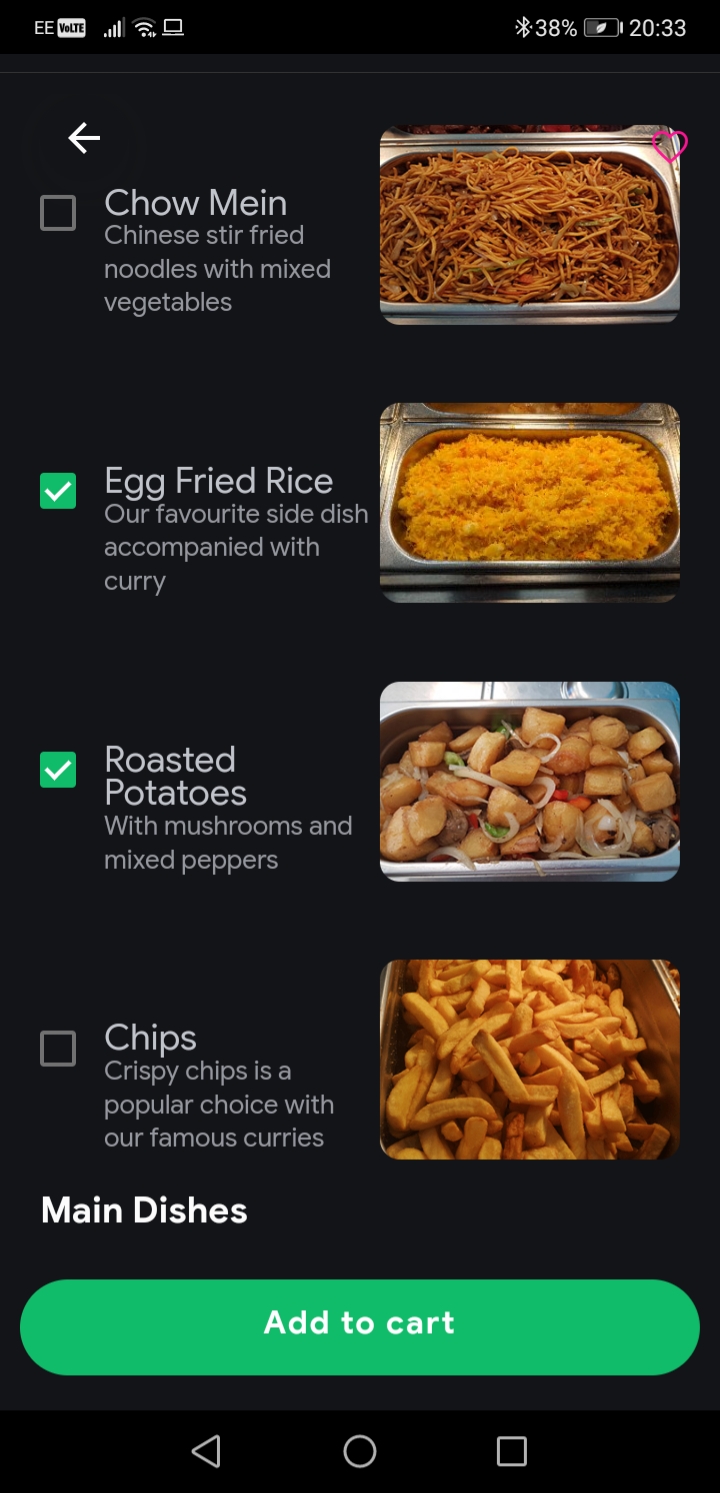720x1493 pixels.
Task: Favorite this item with the heart icon
Action: (x=669, y=147)
